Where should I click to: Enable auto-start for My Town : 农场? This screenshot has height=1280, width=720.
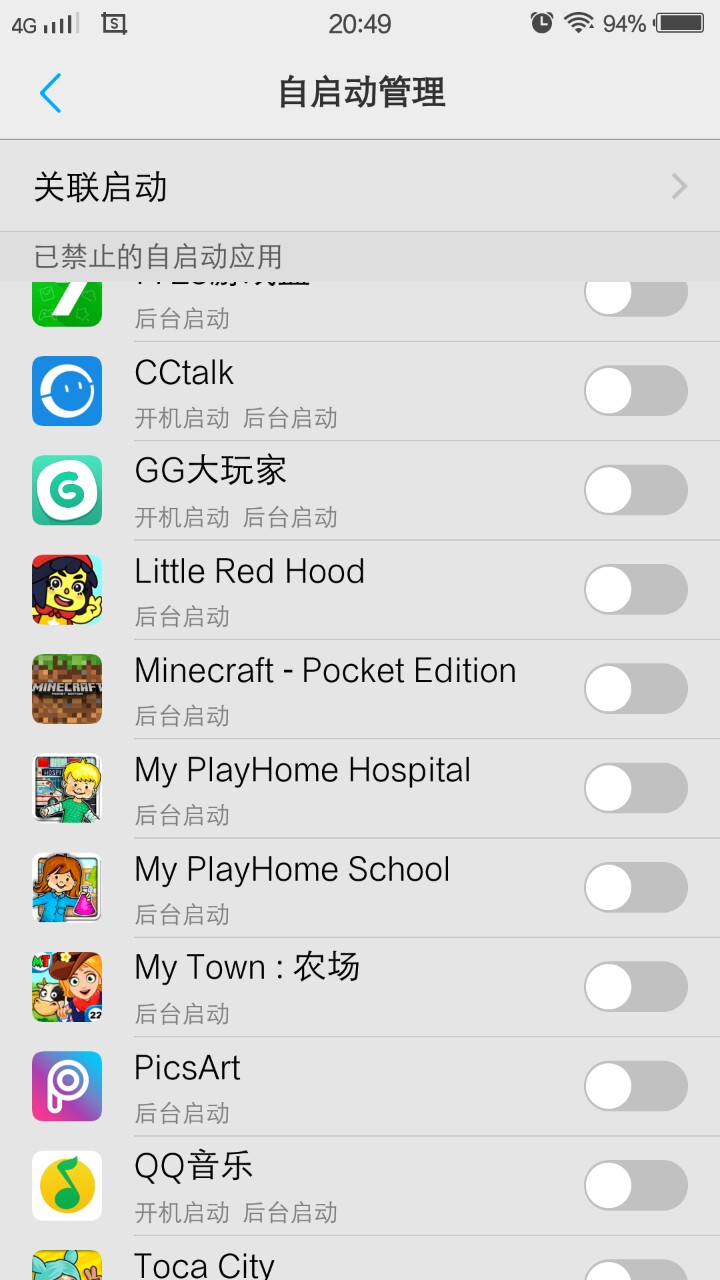[635, 987]
